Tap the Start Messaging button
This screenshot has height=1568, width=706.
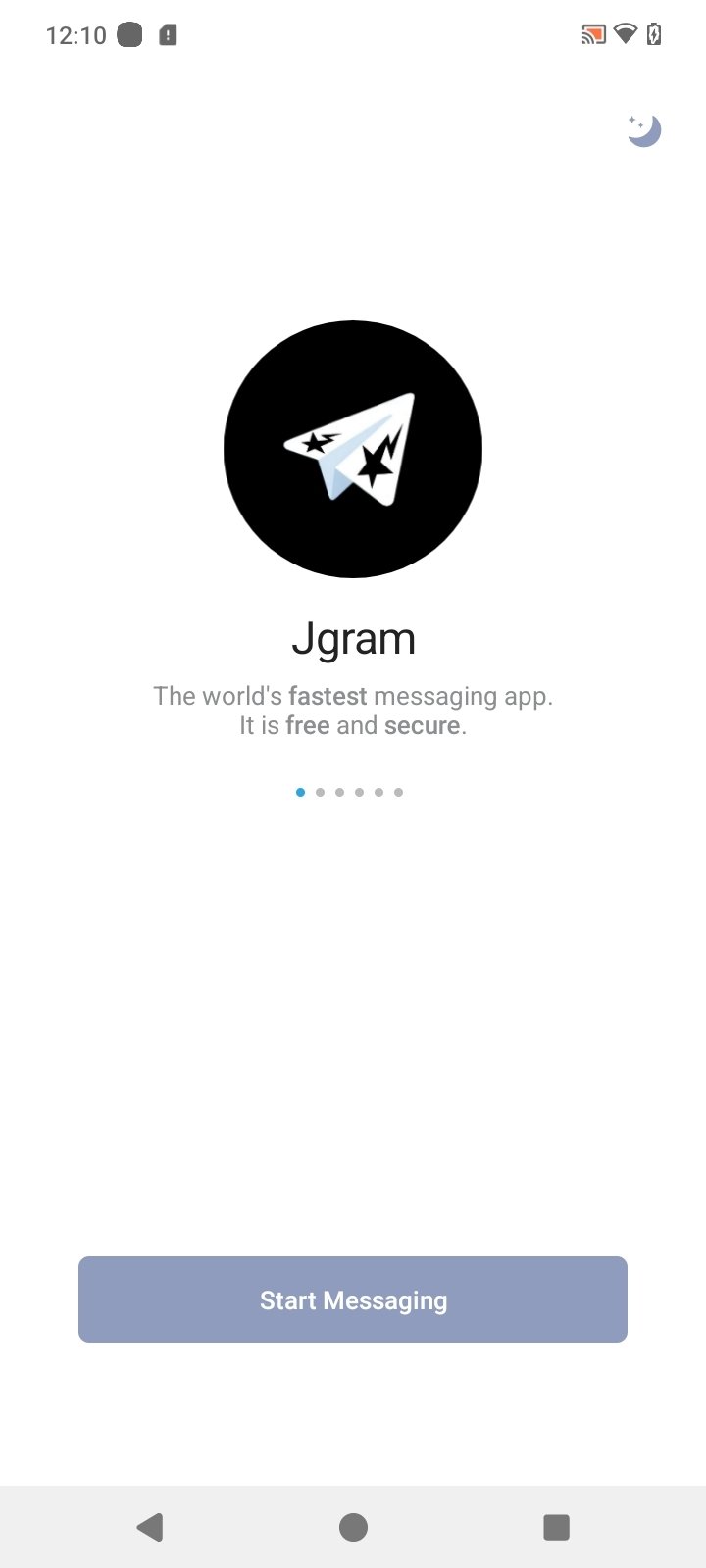[353, 1299]
